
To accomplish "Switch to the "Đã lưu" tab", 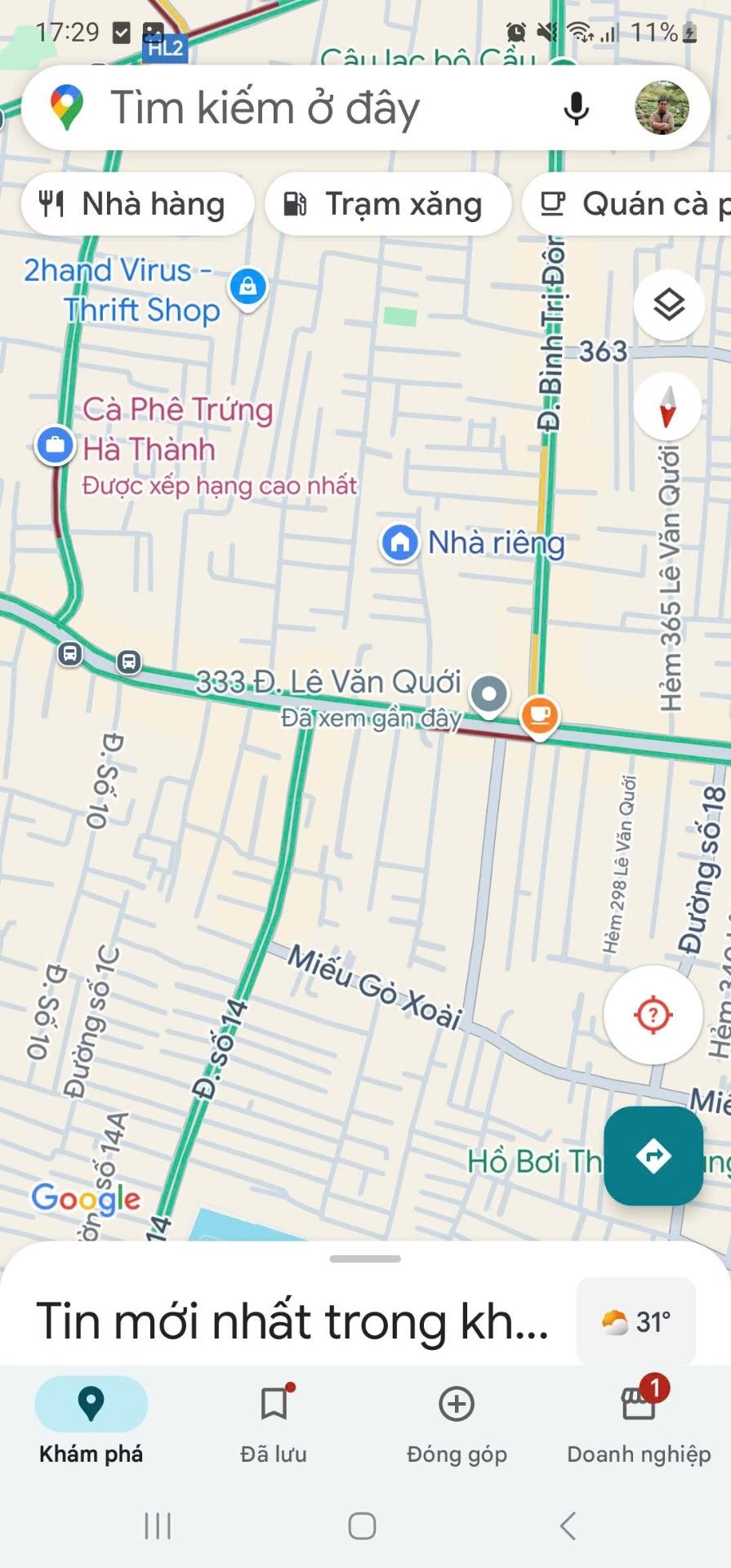I will 274,1421.
